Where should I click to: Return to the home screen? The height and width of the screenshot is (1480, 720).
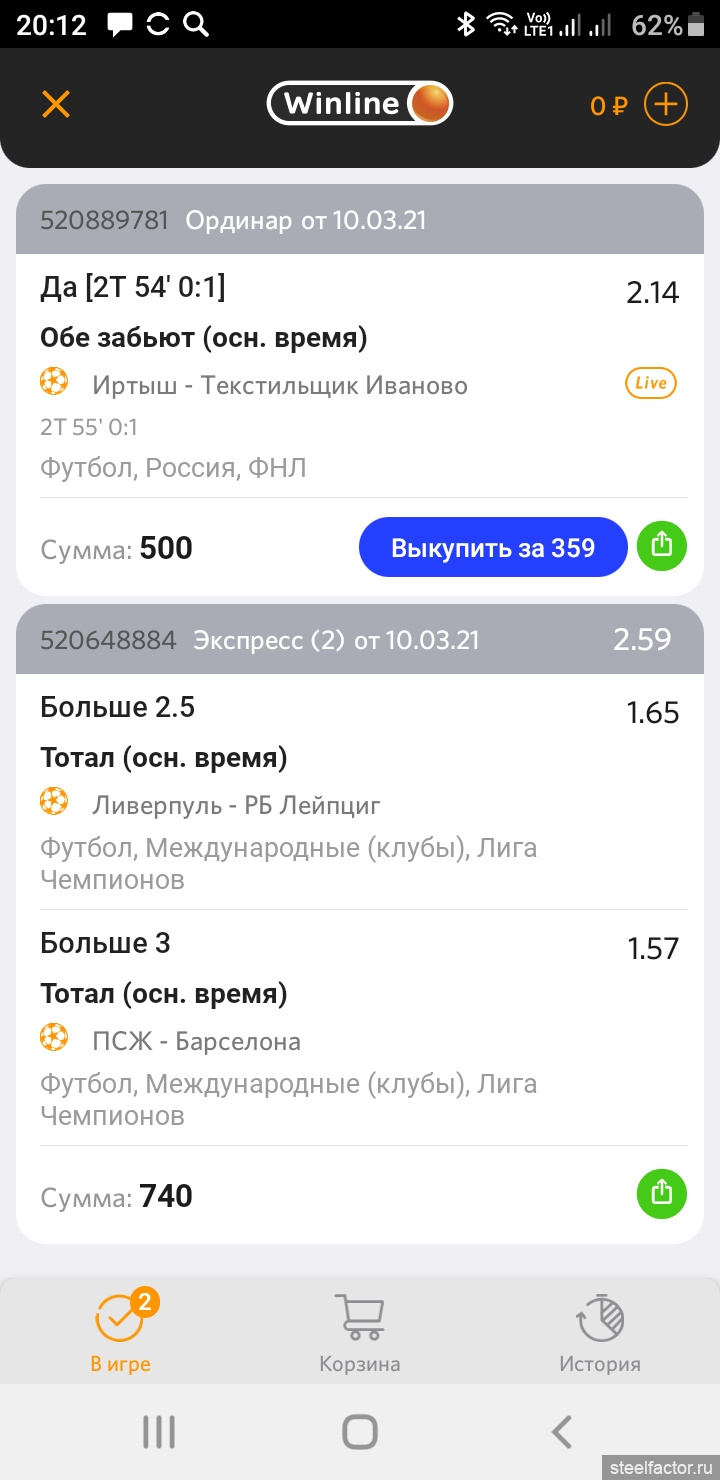[360, 1432]
